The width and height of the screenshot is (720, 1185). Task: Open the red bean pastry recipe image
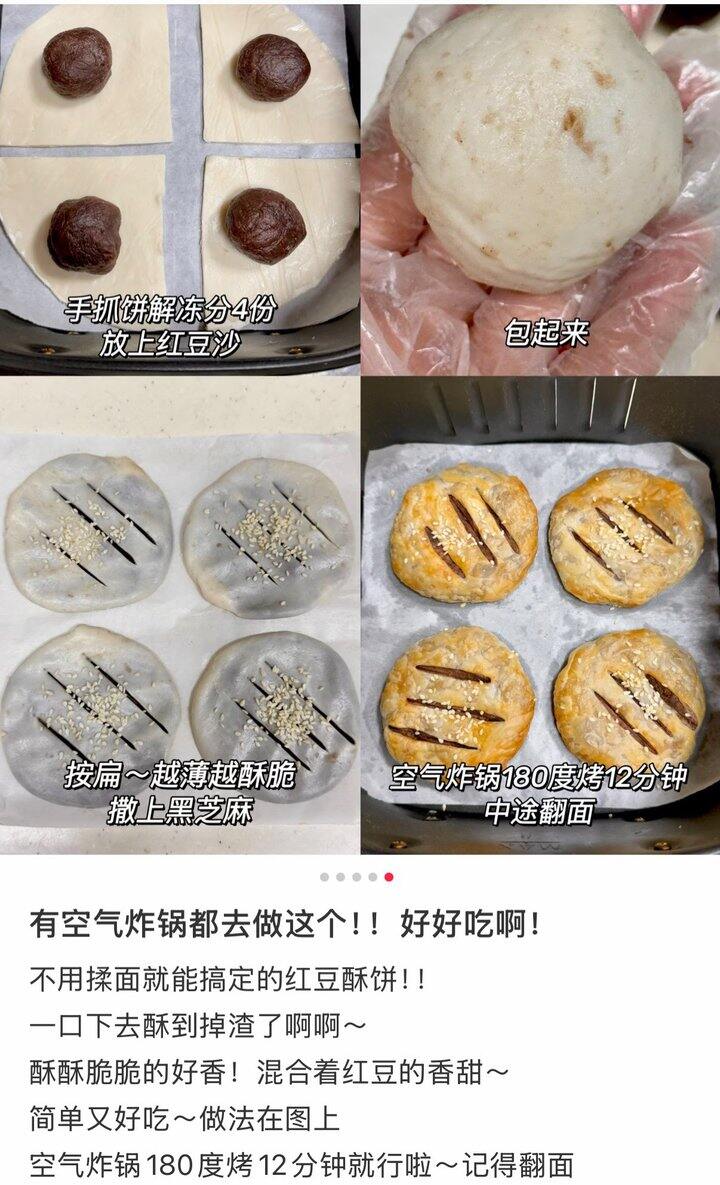[360, 428]
